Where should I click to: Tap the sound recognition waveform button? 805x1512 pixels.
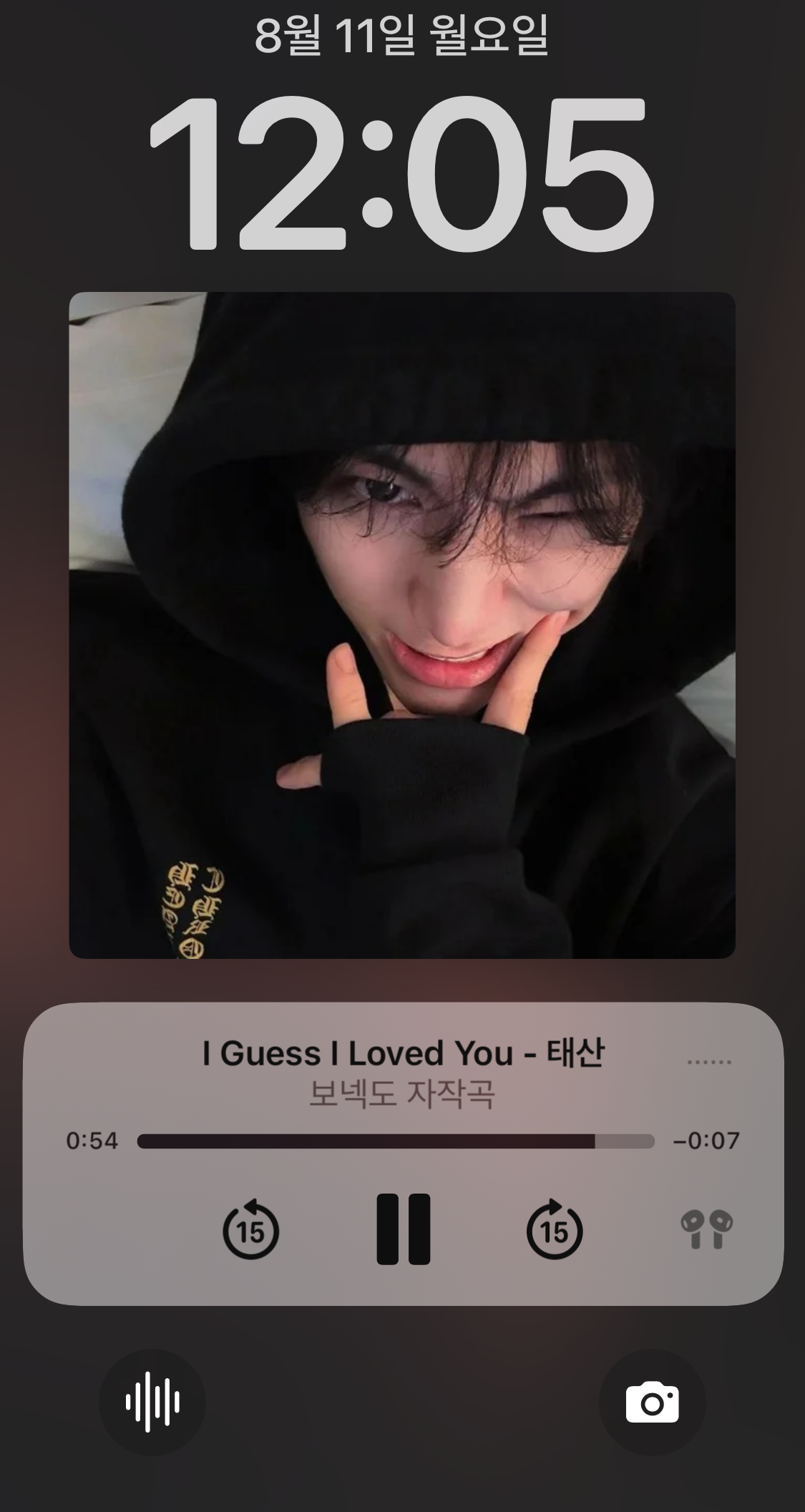point(152,1403)
